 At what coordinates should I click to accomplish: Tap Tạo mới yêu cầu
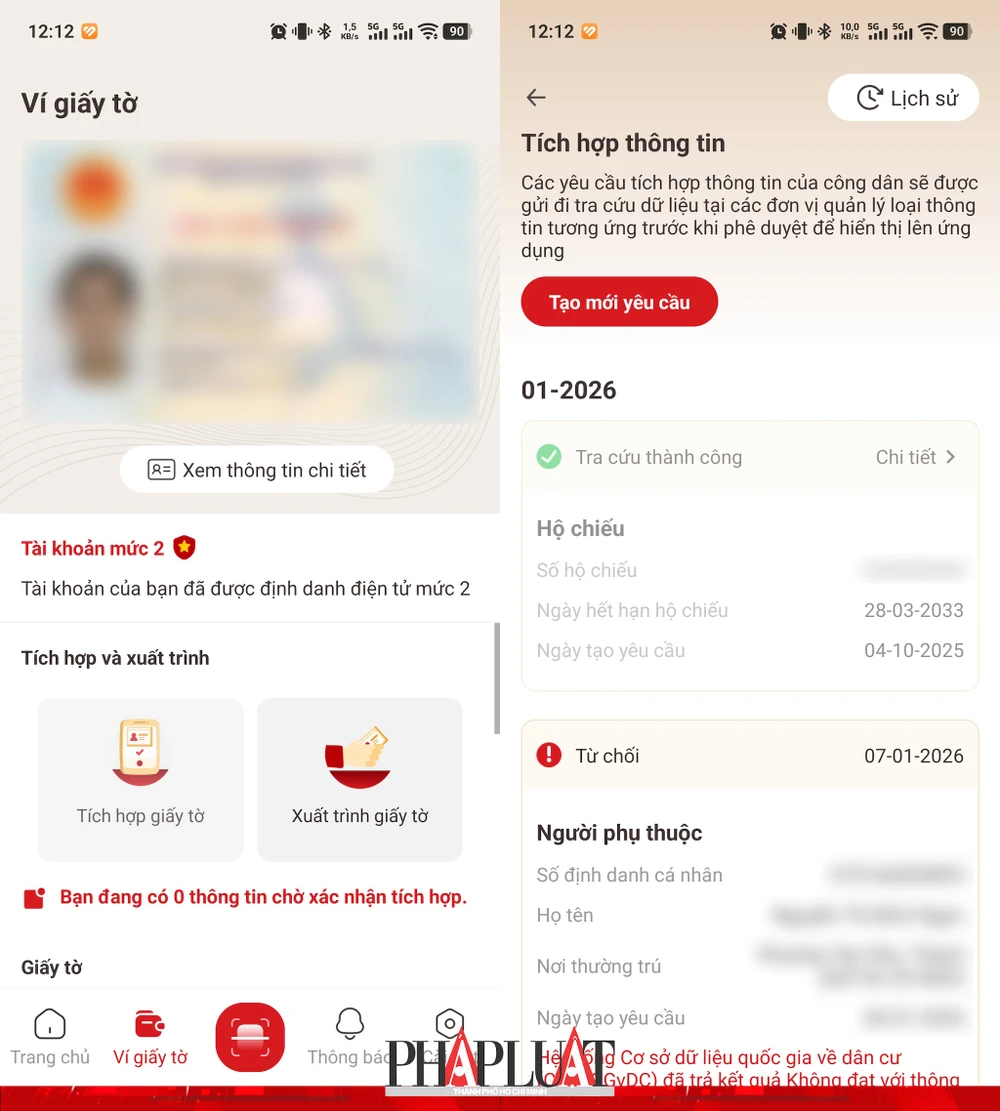tap(619, 302)
